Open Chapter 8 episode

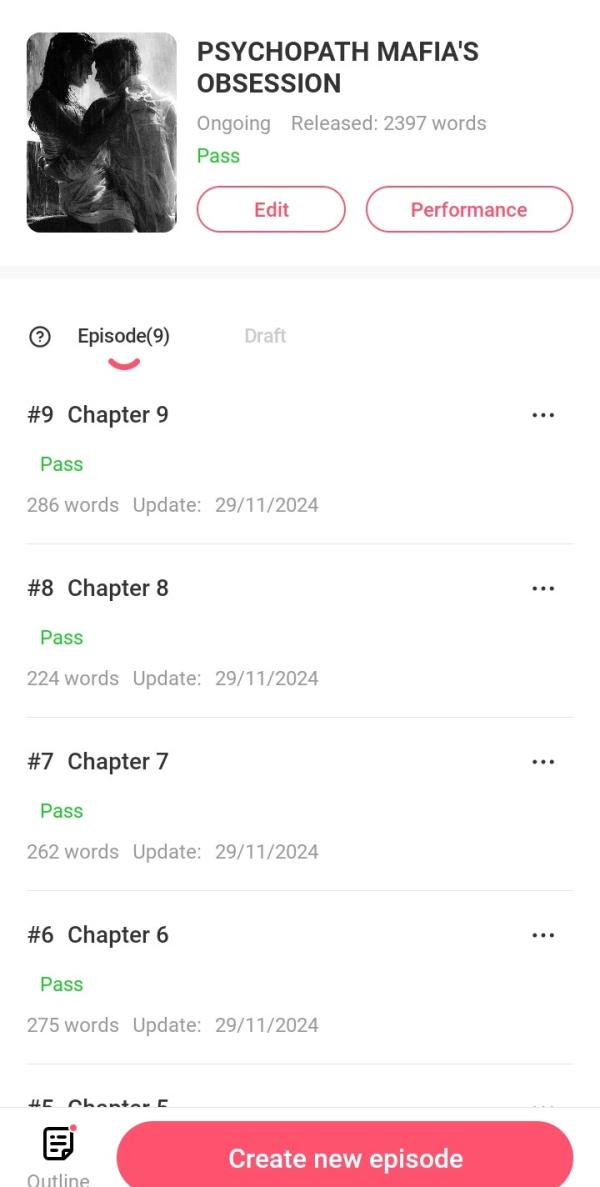tap(118, 588)
